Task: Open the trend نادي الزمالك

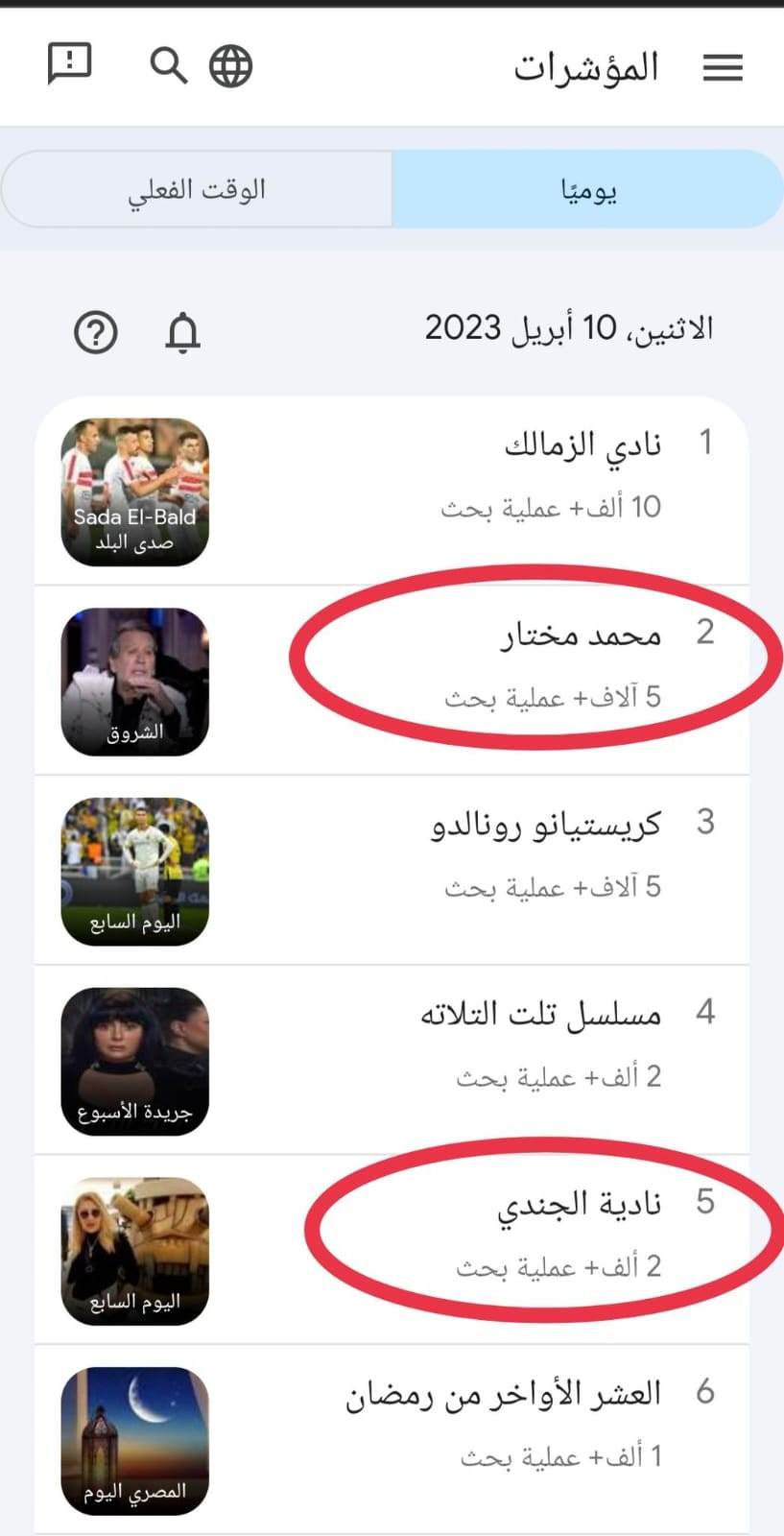Action: click(x=582, y=445)
